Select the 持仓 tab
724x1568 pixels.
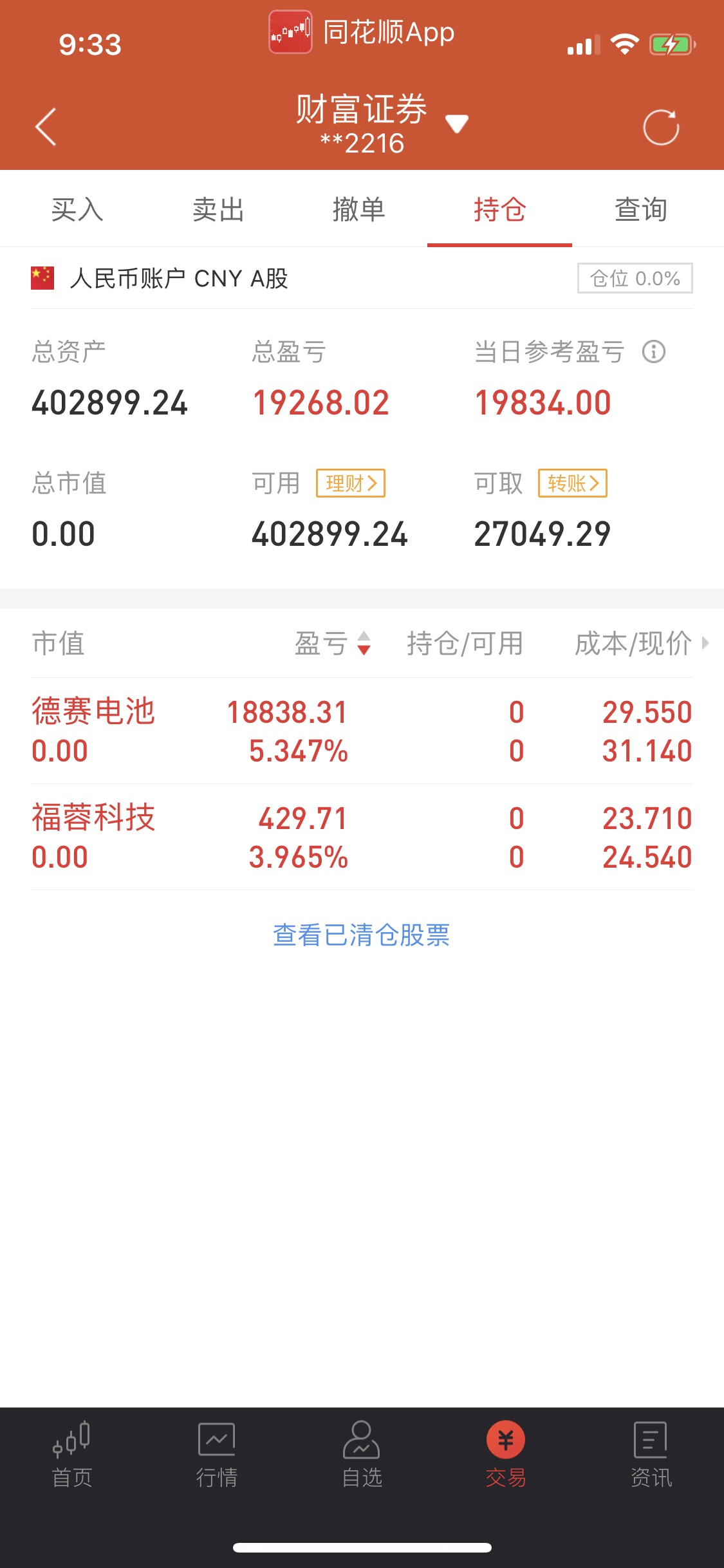pos(499,210)
